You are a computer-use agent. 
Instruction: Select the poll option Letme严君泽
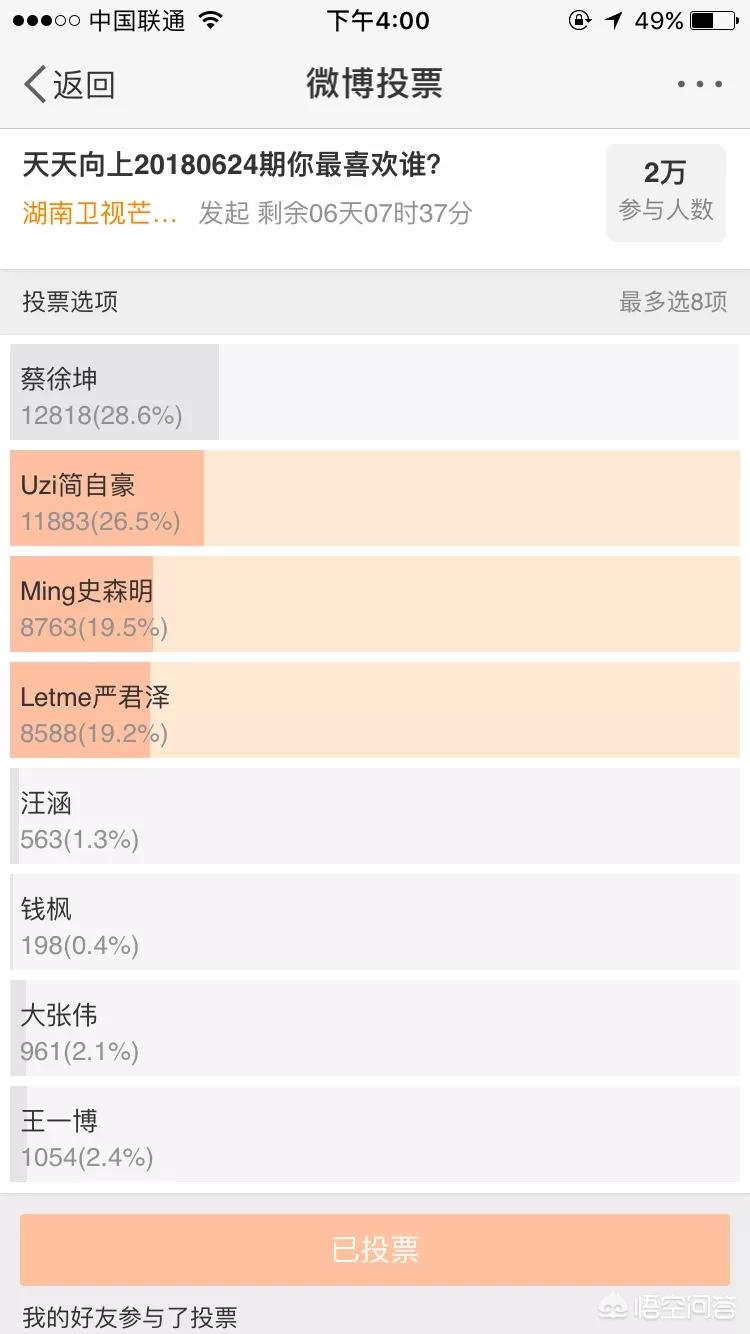(x=375, y=710)
